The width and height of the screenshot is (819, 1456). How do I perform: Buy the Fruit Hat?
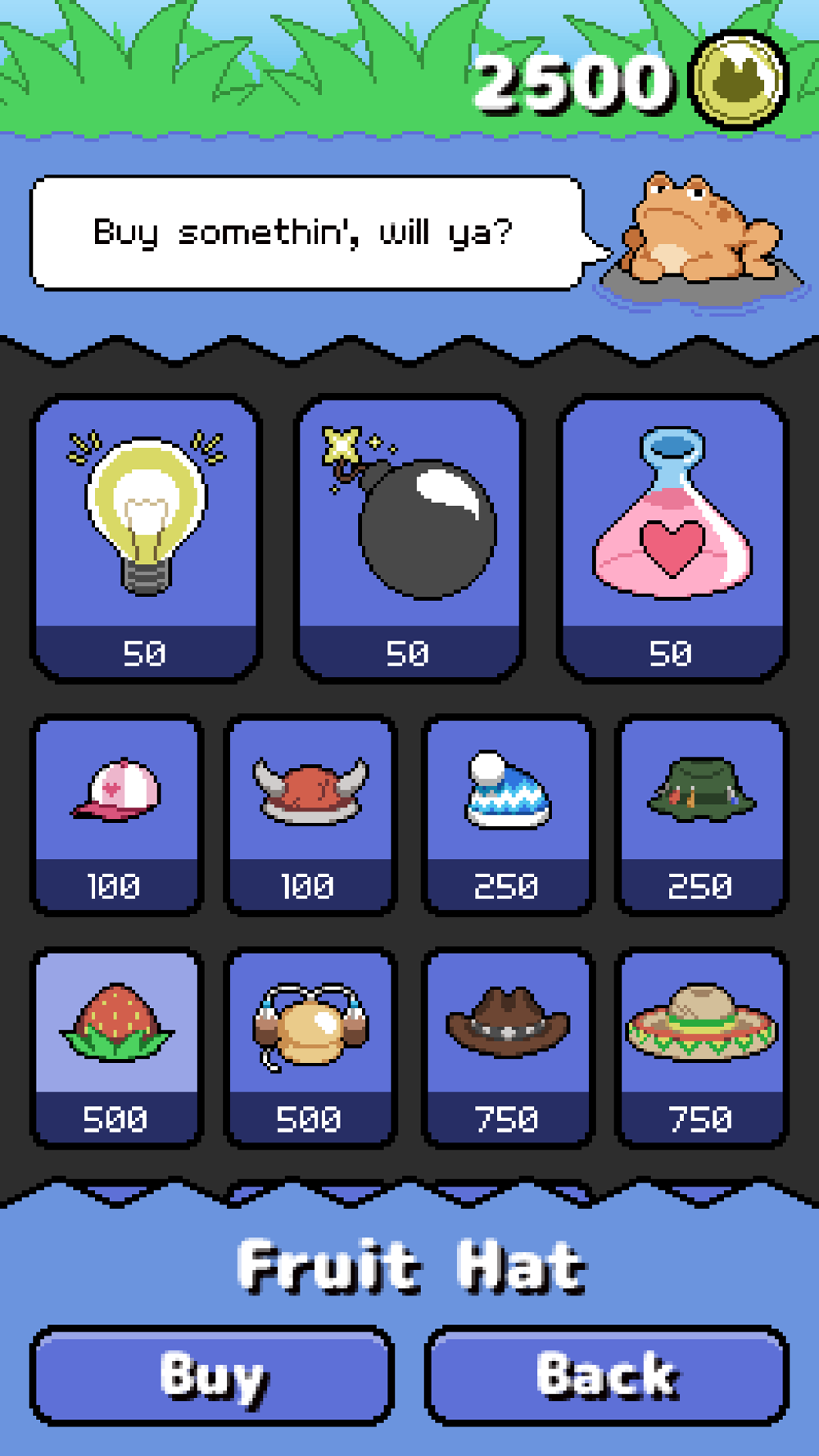click(212, 1376)
